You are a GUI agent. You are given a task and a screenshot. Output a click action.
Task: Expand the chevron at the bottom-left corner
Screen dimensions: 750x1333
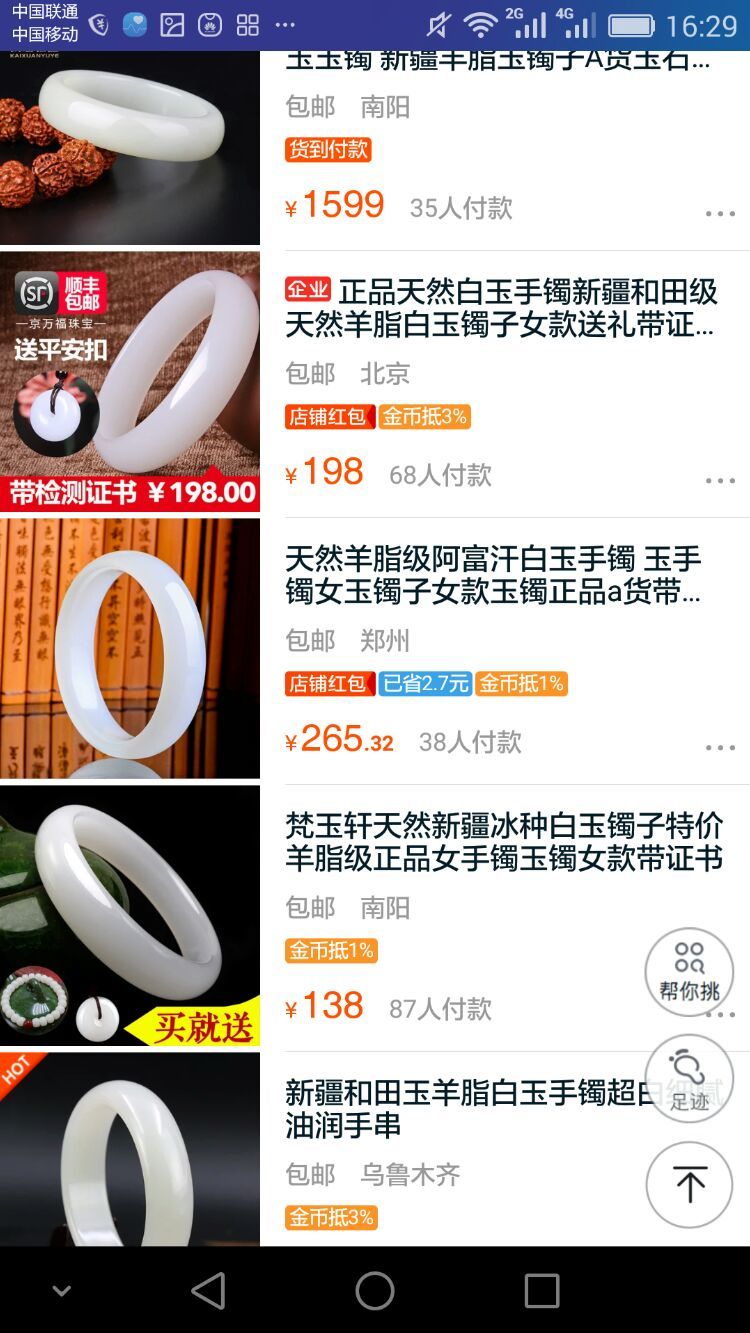pyautogui.click(x=62, y=1291)
